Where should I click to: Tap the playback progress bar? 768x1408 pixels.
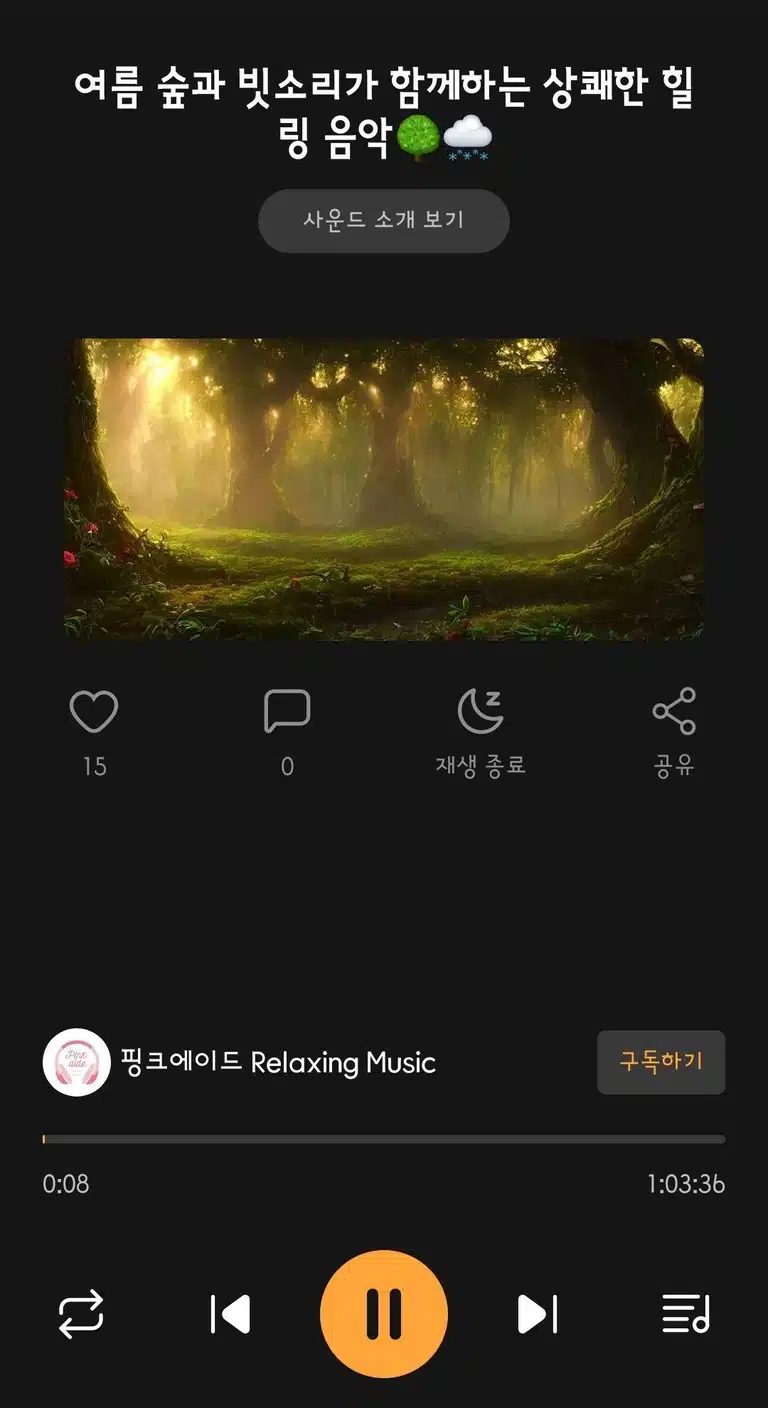(384, 1139)
